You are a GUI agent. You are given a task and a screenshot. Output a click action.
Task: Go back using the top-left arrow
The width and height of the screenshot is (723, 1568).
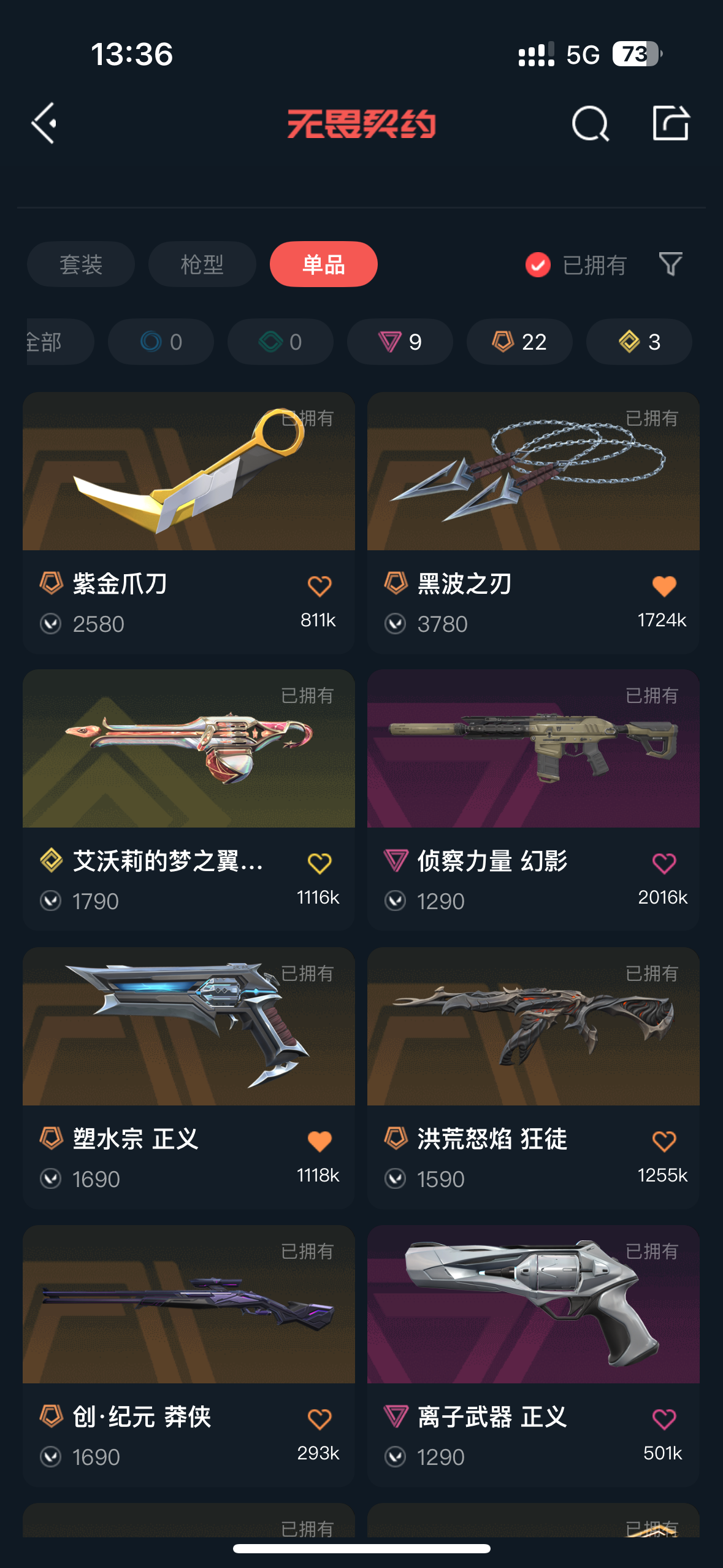click(44, 123)
